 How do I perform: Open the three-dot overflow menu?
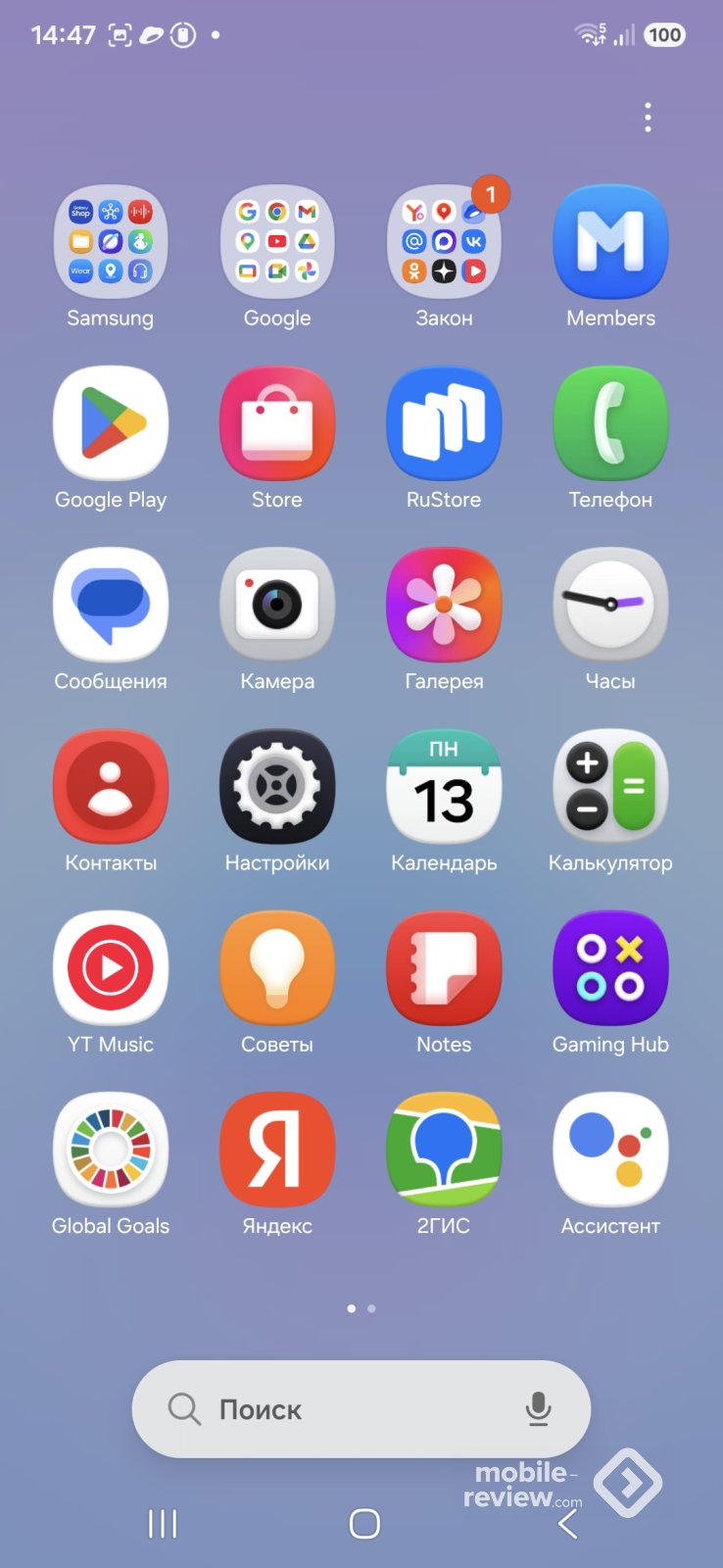[648, 118]
